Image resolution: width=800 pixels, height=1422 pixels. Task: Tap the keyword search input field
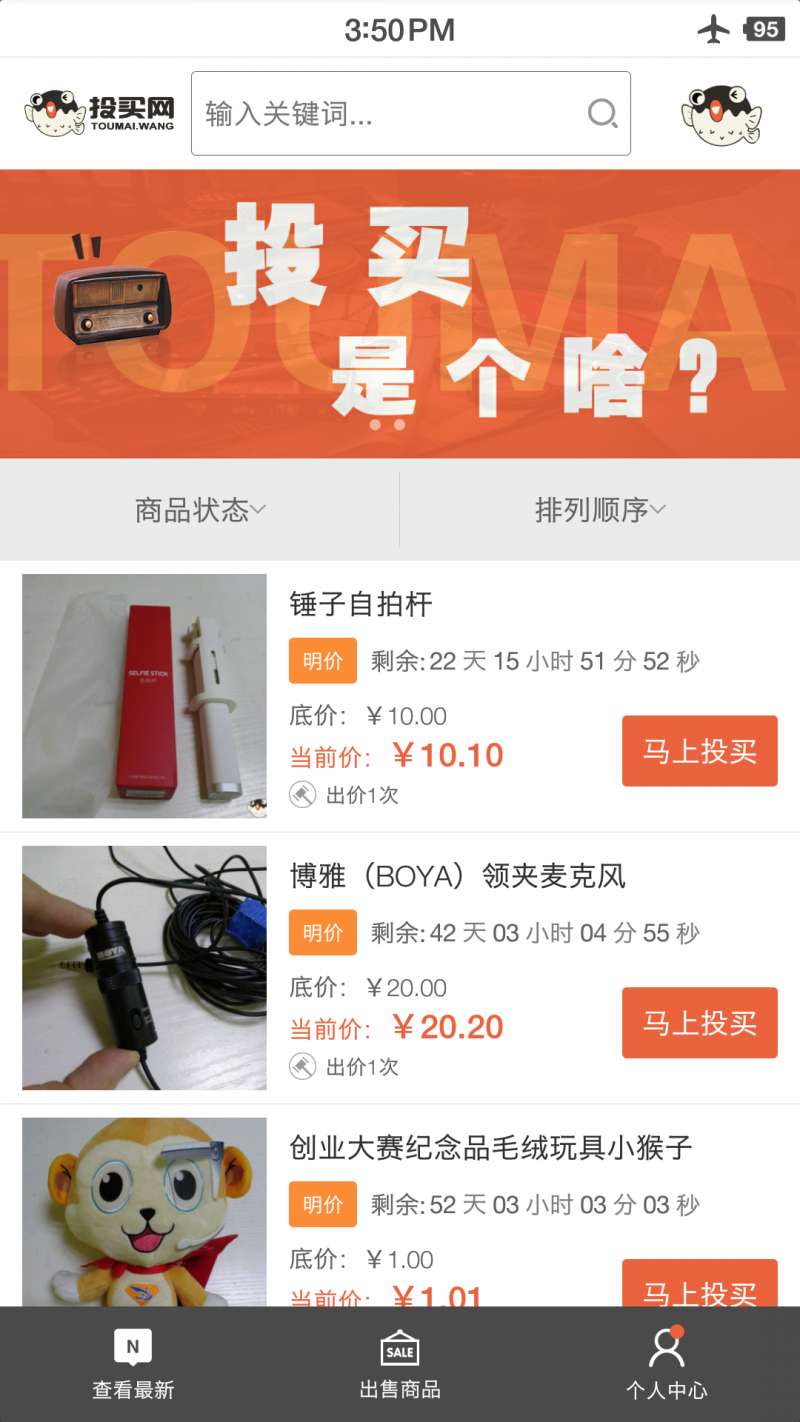[x=390, y=114]
